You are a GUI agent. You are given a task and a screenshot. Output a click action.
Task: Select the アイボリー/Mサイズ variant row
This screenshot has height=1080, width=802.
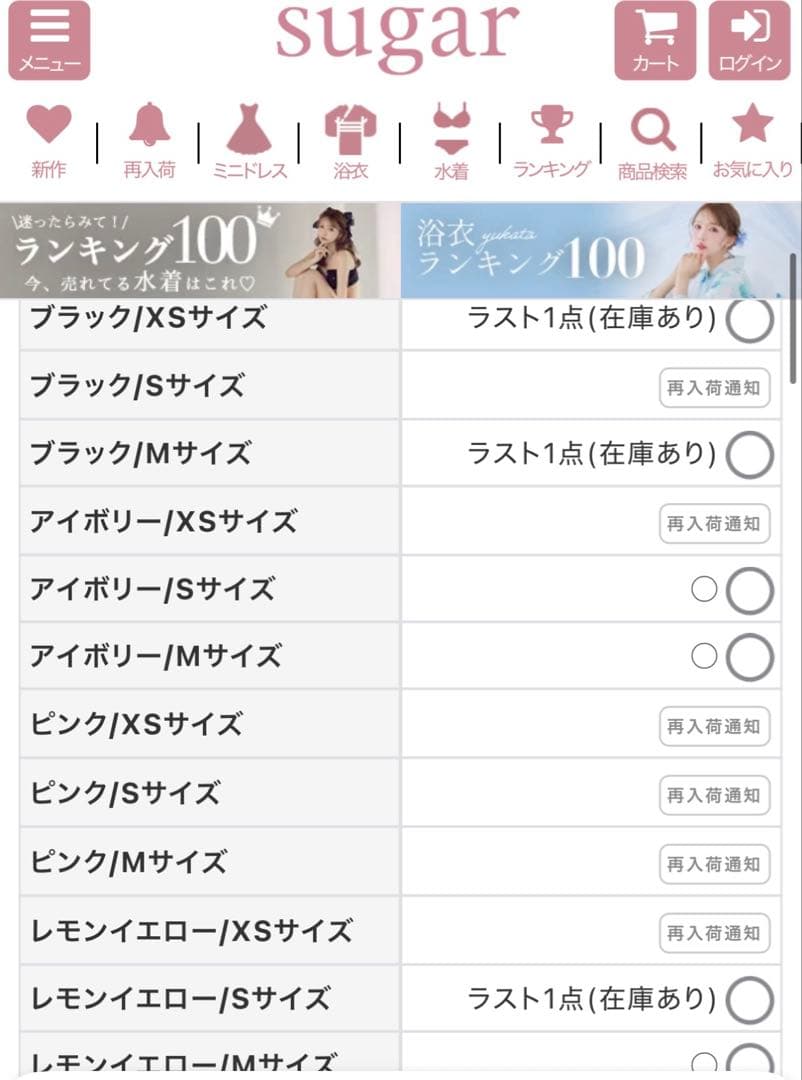click(x=200, y=657)
